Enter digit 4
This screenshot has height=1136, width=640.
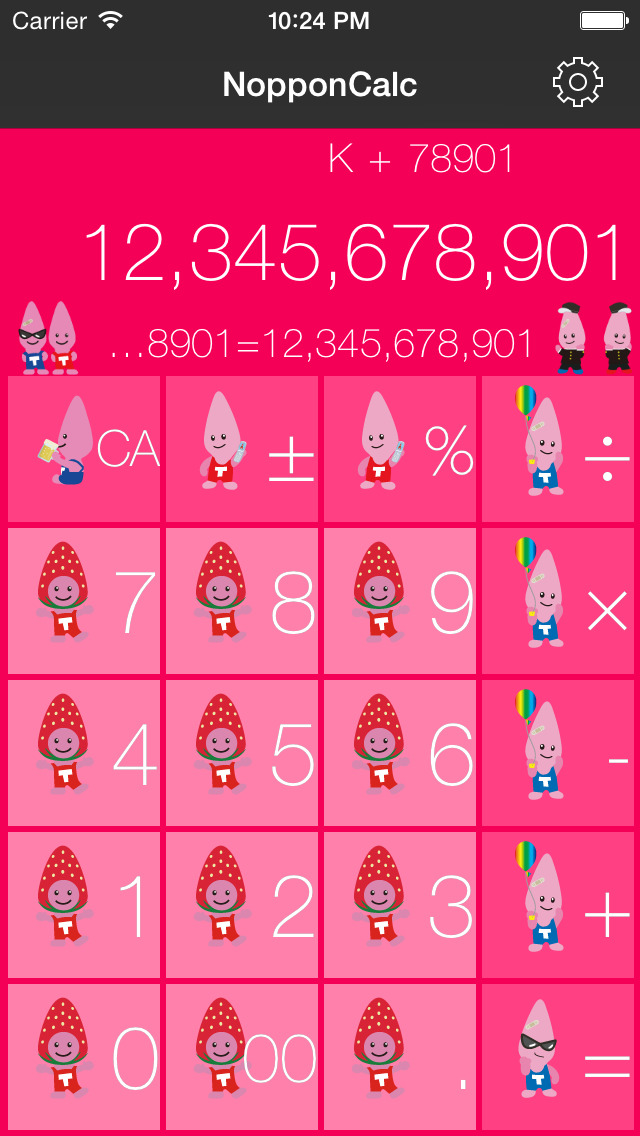(x=84, y=753)
